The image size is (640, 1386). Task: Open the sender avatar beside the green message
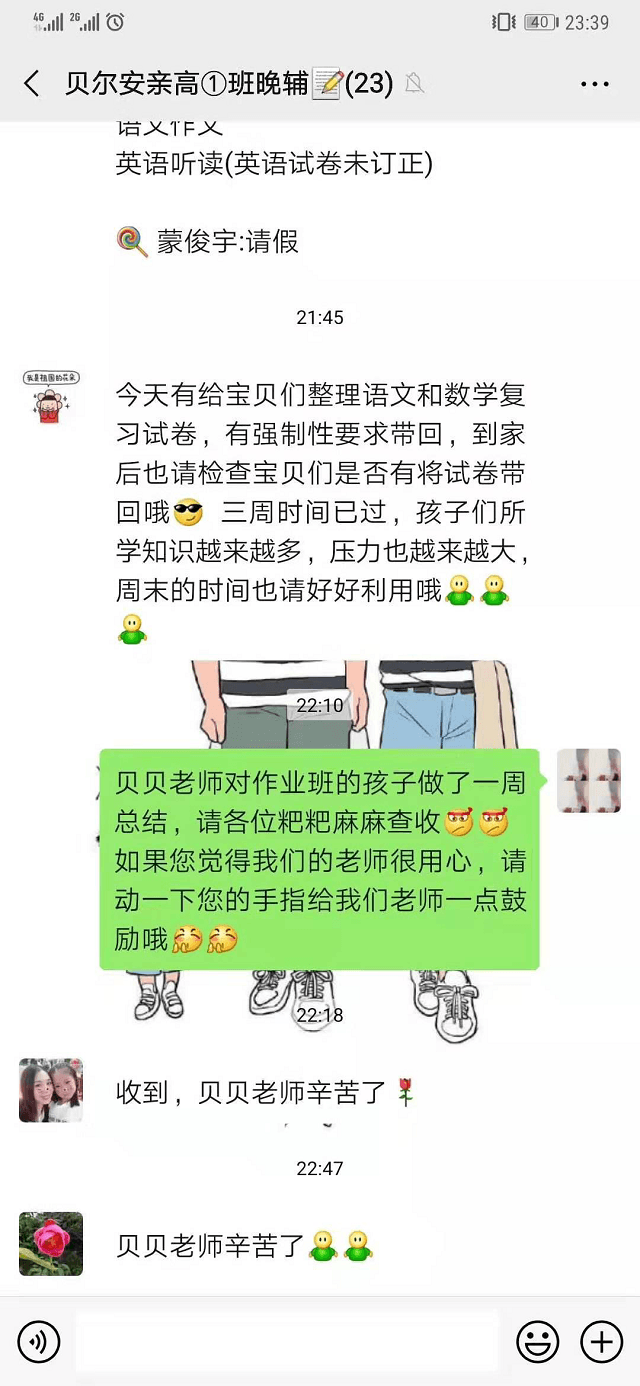point(589,780)
